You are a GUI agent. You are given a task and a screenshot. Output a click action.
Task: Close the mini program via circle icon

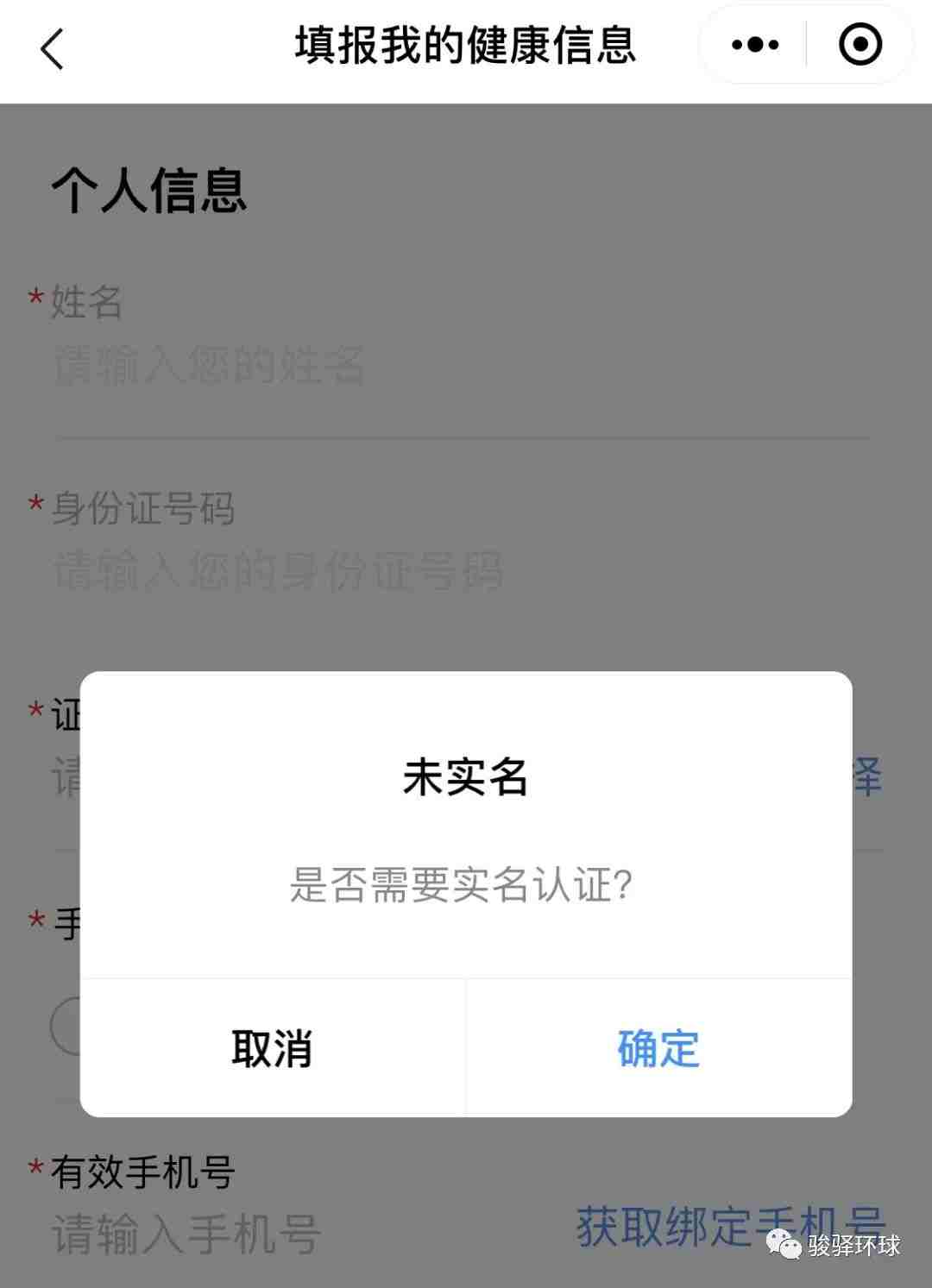(x=860, y=45)
